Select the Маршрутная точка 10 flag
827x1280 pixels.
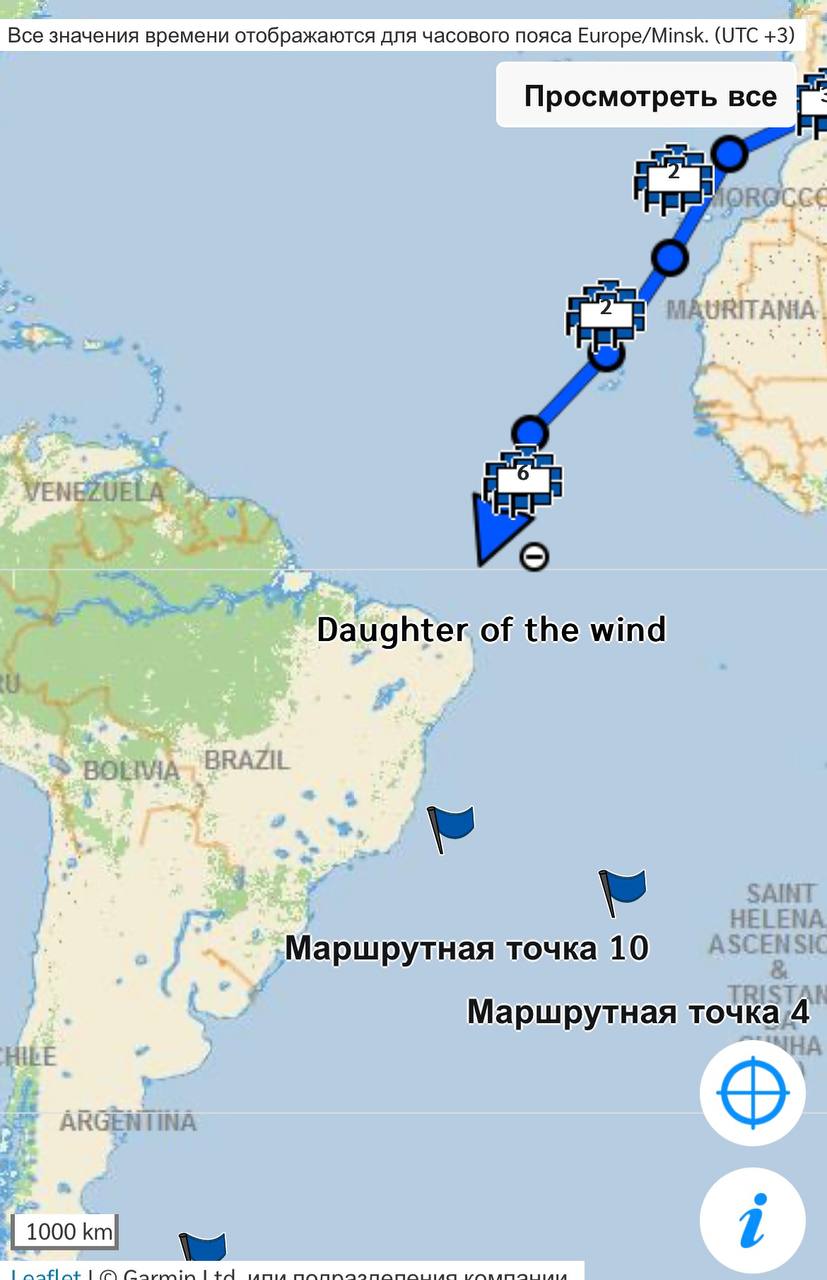pyautogui.click(x=450, y=828)
